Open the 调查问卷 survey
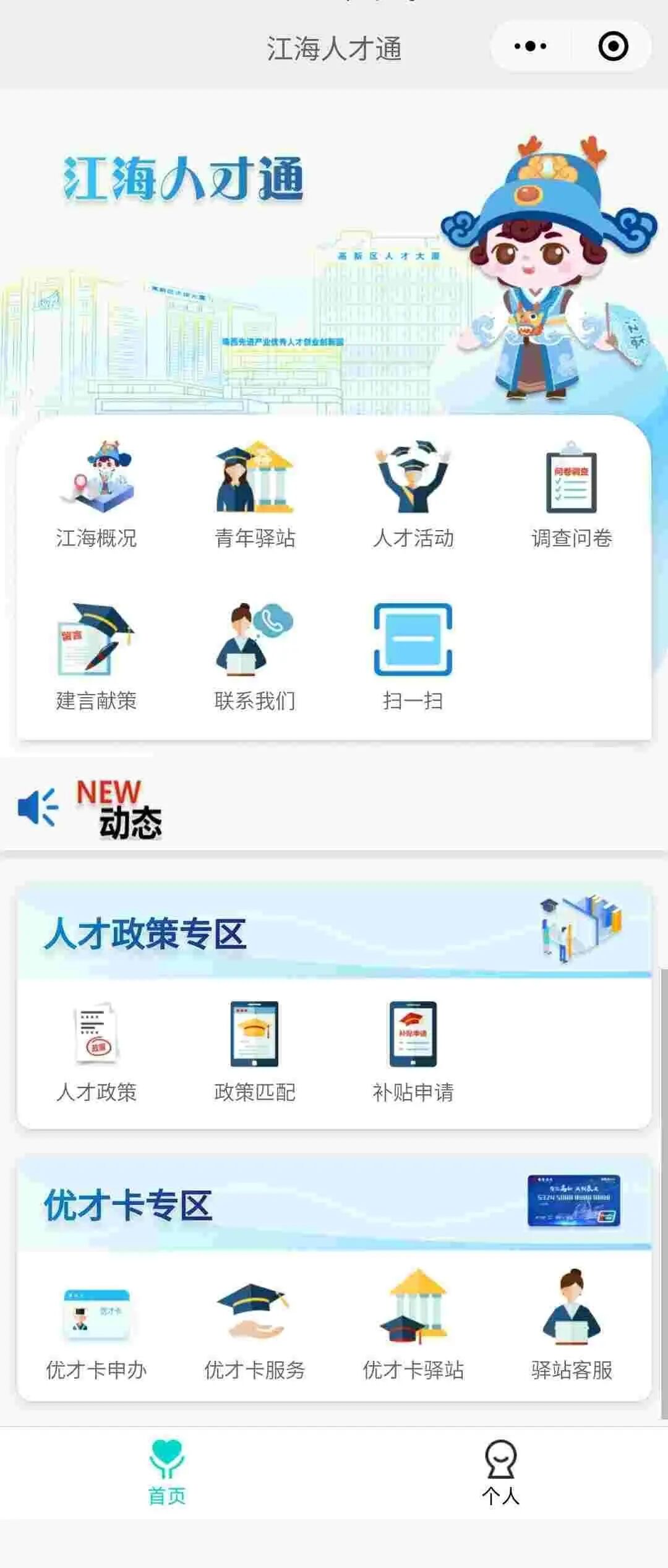Image resolution: width=668 pixels, height=1568 pixels. coord(572,495)
